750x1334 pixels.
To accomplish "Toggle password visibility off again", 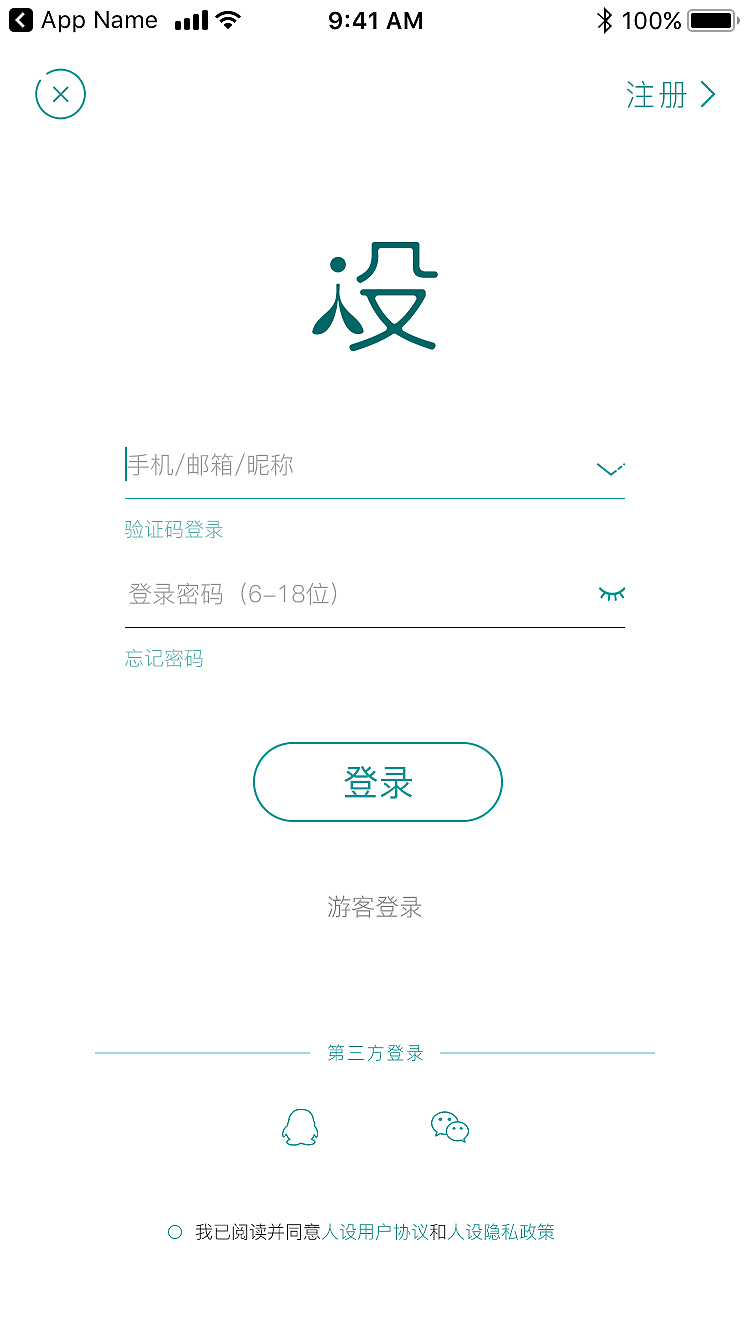I will (611, 593).
